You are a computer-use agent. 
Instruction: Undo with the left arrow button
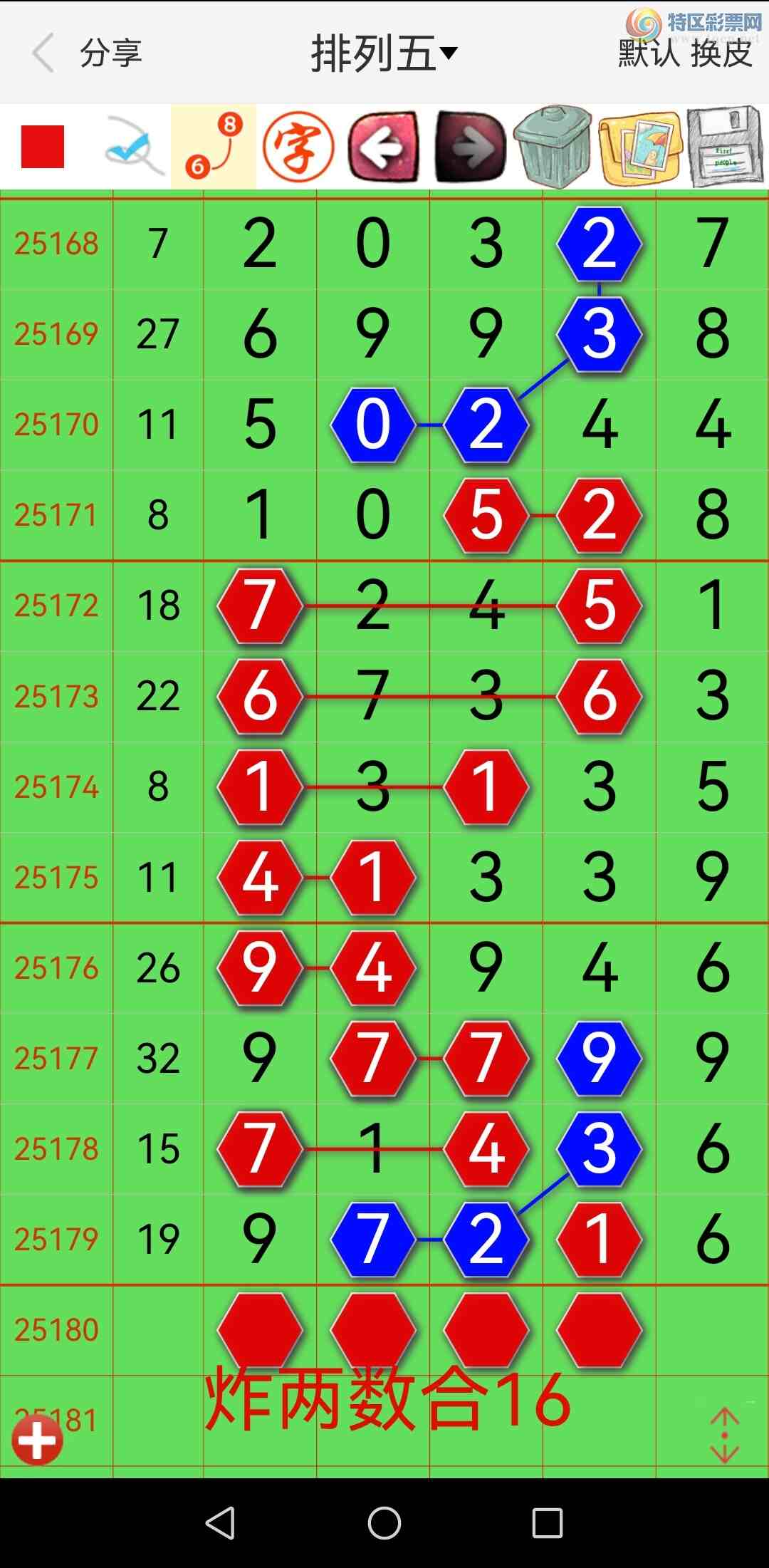pyautogui.click(x=383, y=147)
